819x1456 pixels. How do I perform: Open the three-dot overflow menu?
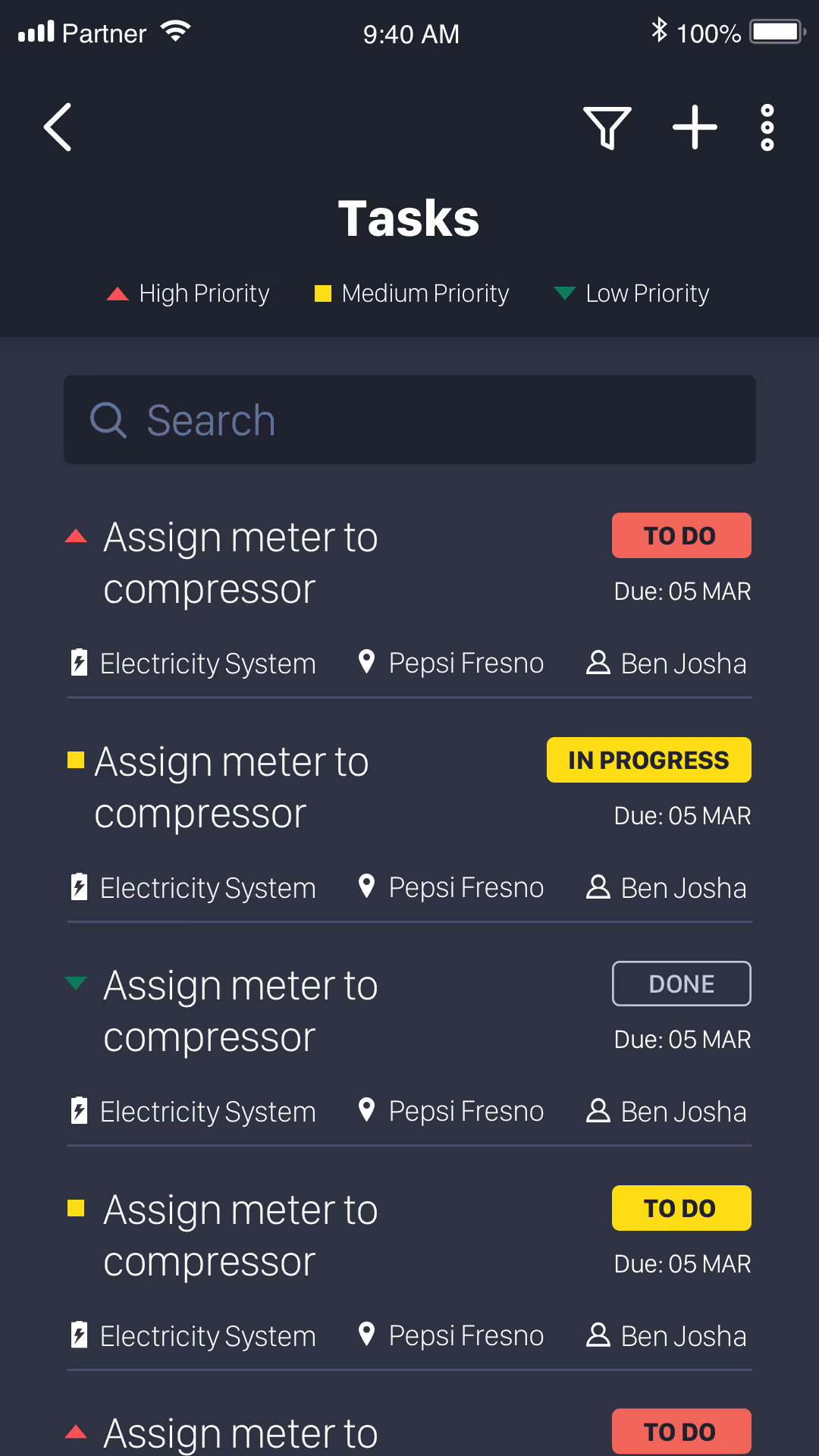click(x=767, y=127)
